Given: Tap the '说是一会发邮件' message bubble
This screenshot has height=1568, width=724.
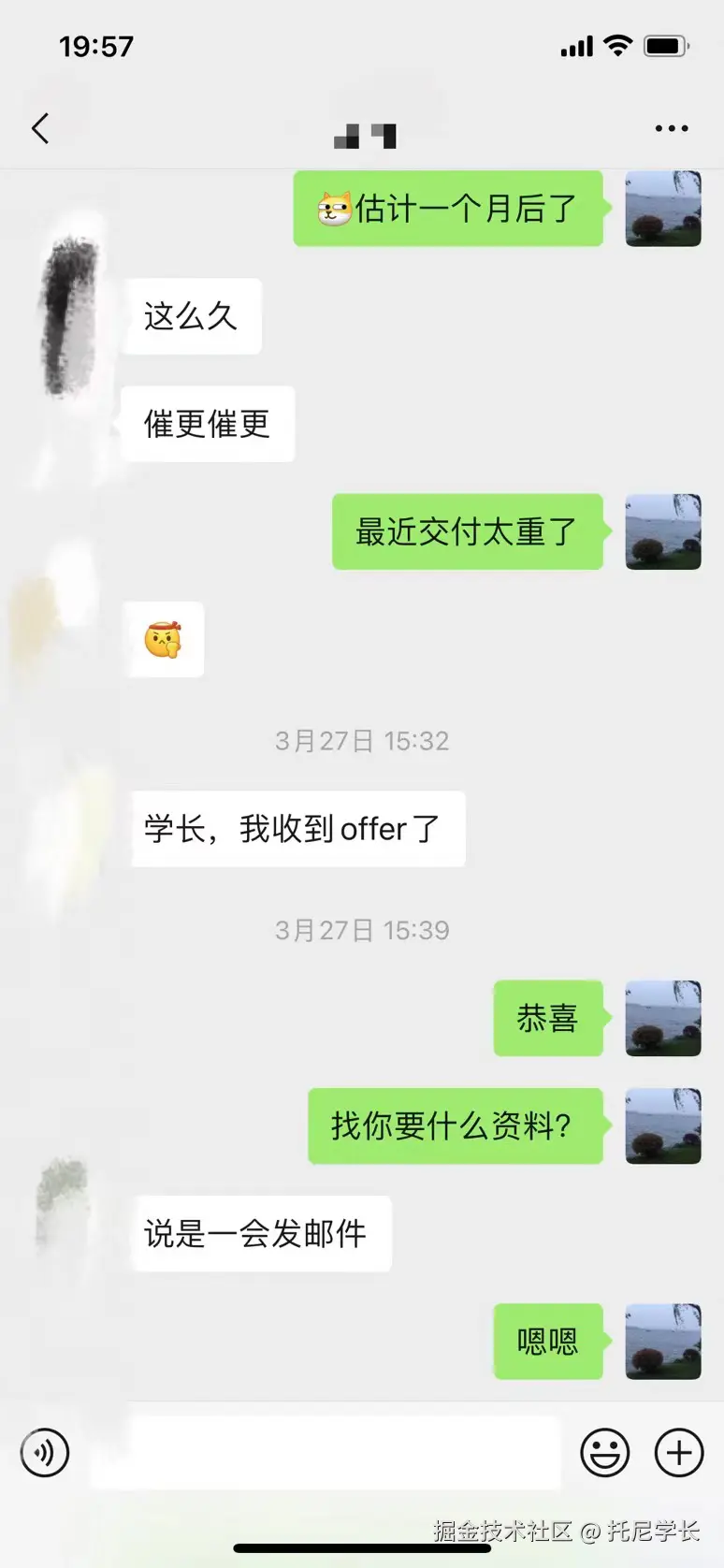Looking at the screenshot, I should coord(262,1234).
